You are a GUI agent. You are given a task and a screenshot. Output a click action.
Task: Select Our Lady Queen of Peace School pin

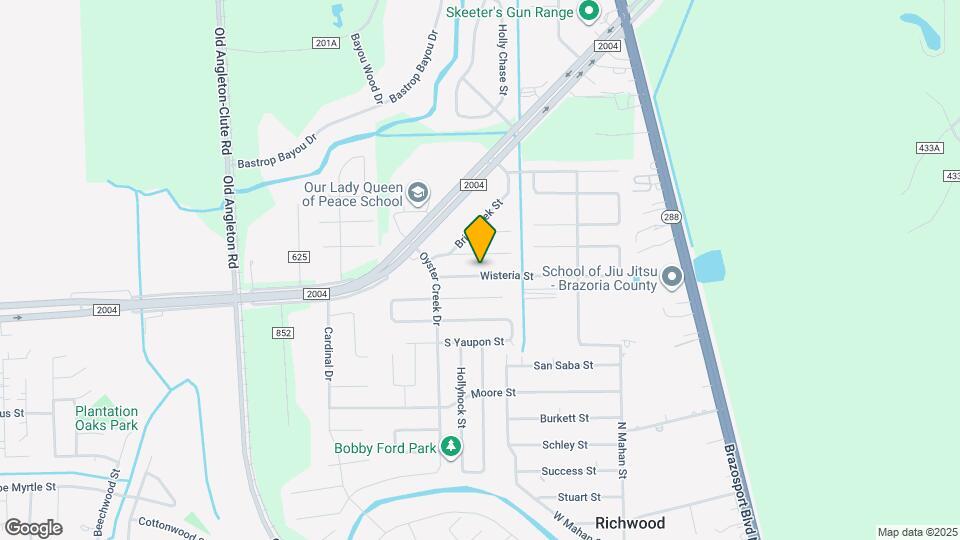(x=418, y=192)
